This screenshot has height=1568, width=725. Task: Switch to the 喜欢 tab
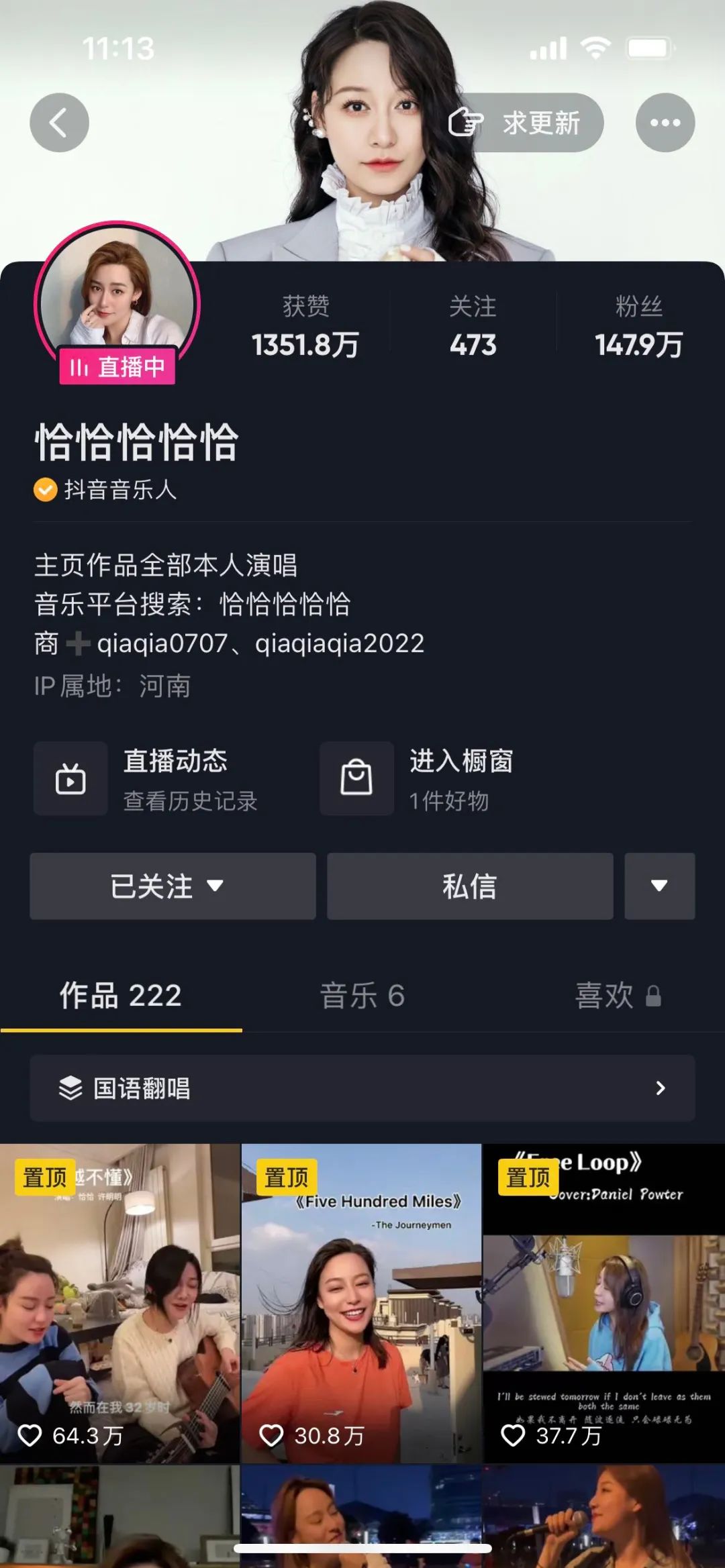(616, 996)
